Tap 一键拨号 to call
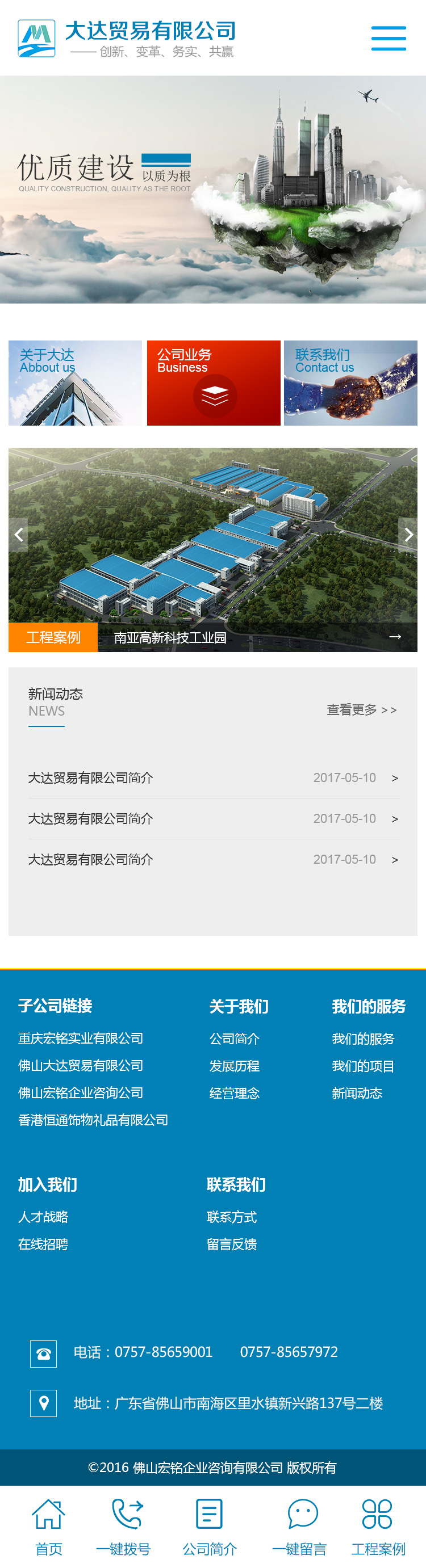This screenshot has width=426, height=1568. [124, 1527]
